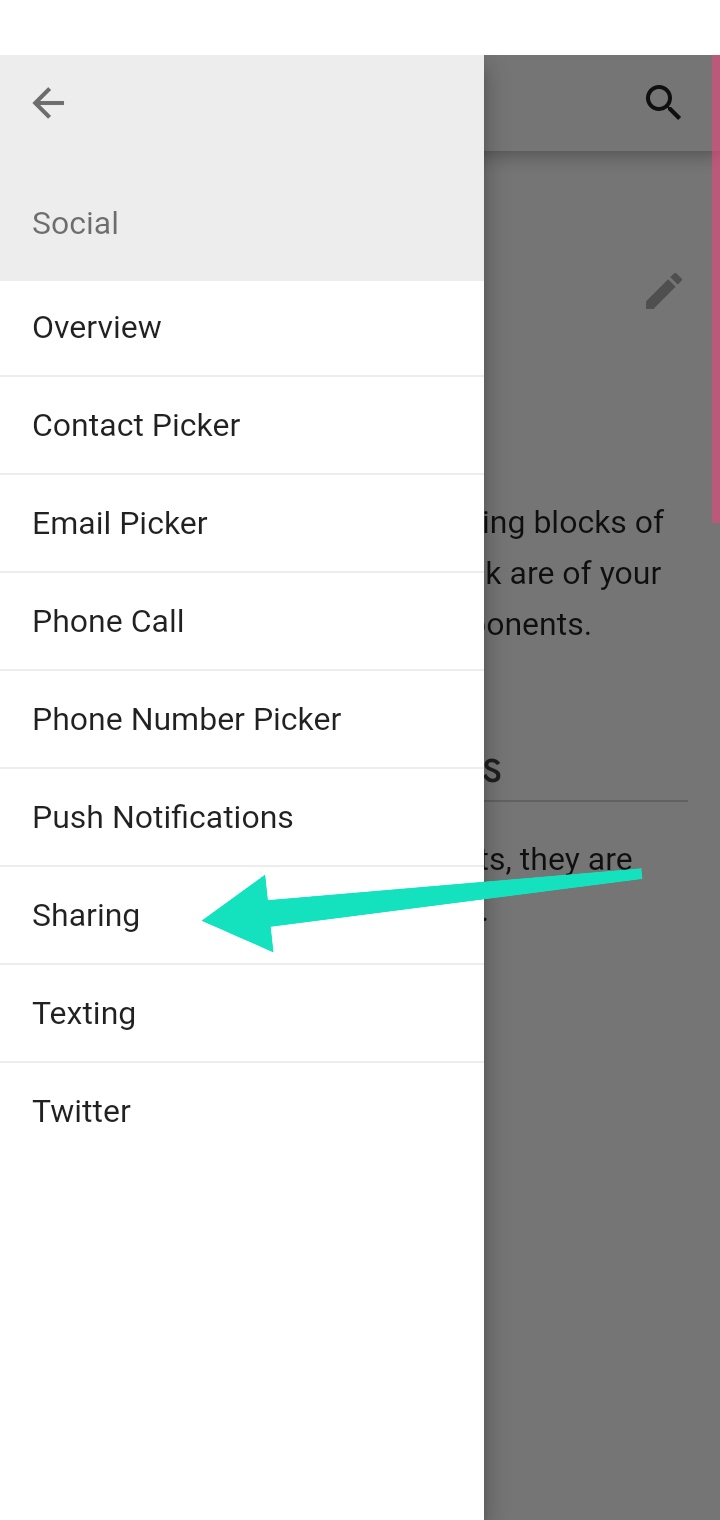The image size is (720, 1520).
Task: Open Email Picker
Action: tap(120, 523)
